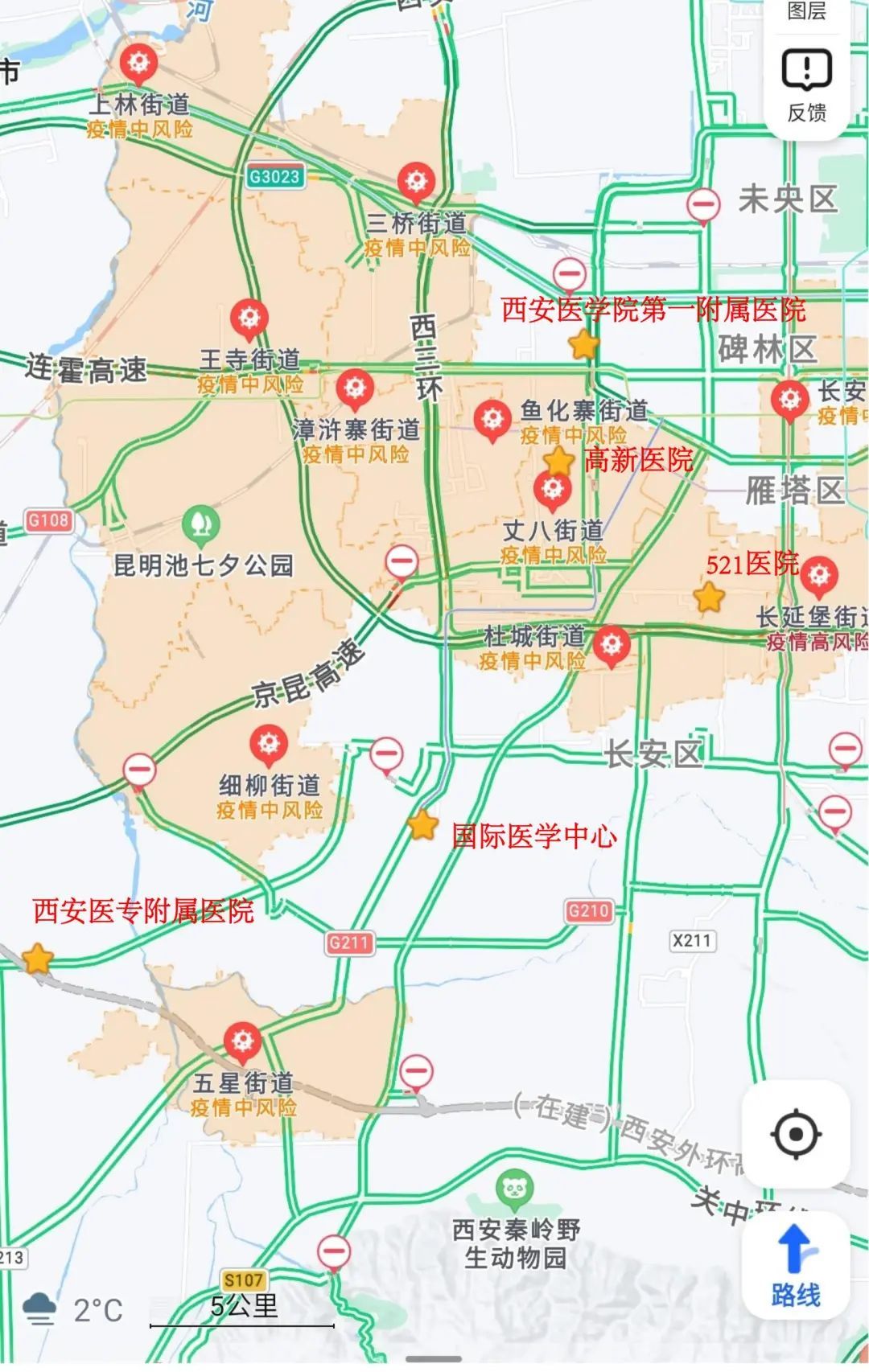Open the 漳浒寨街道 risk marker
The height and width of the screenshot is (1372, 869).
354,388
